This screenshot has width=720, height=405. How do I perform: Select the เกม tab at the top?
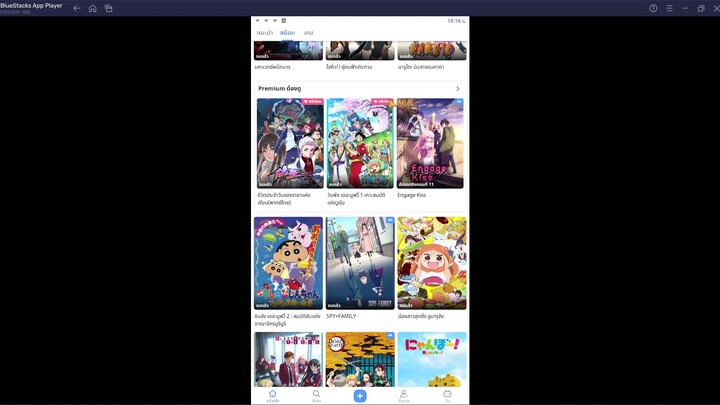[x=309, y=33]
